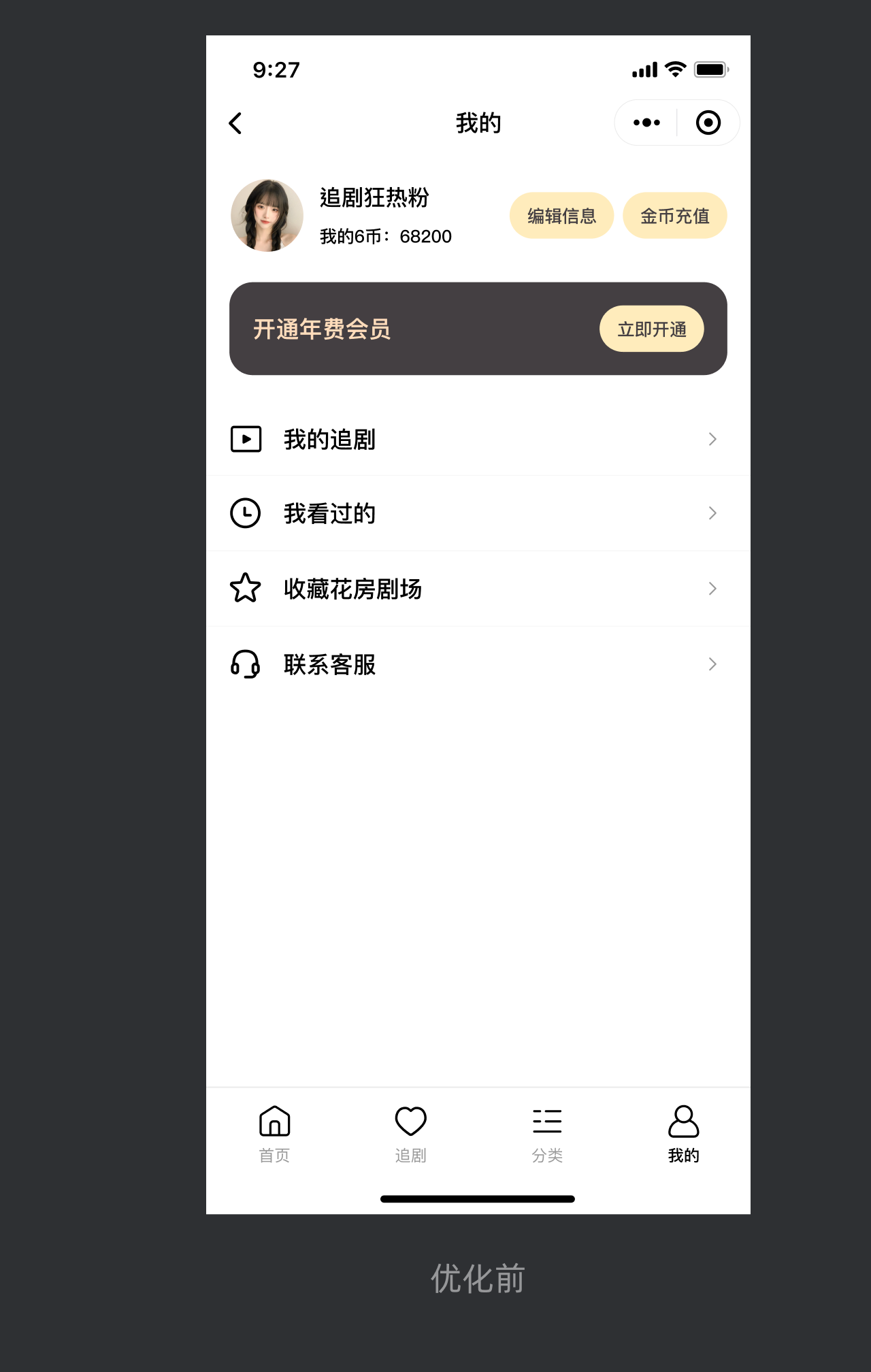Open profile by clicking the avatar photo
This screenshot has width=871, height=1372.
267,215
